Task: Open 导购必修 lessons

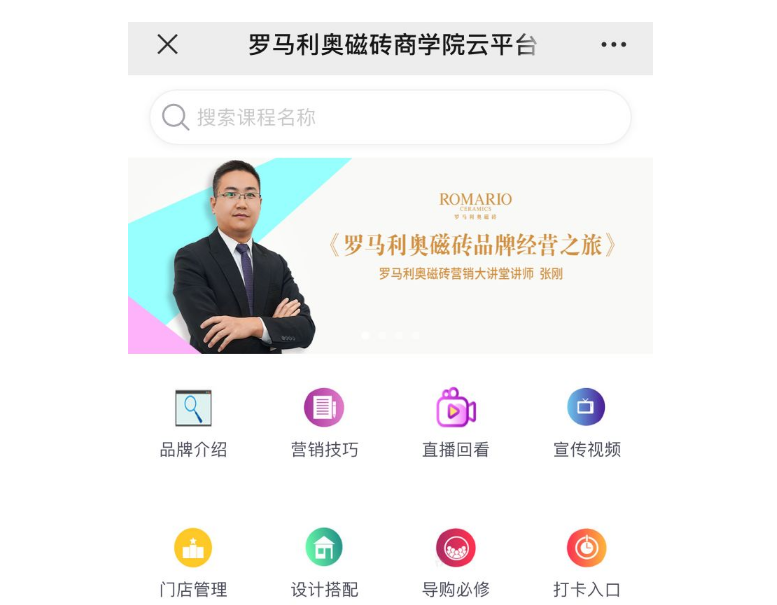Action: 455,561
